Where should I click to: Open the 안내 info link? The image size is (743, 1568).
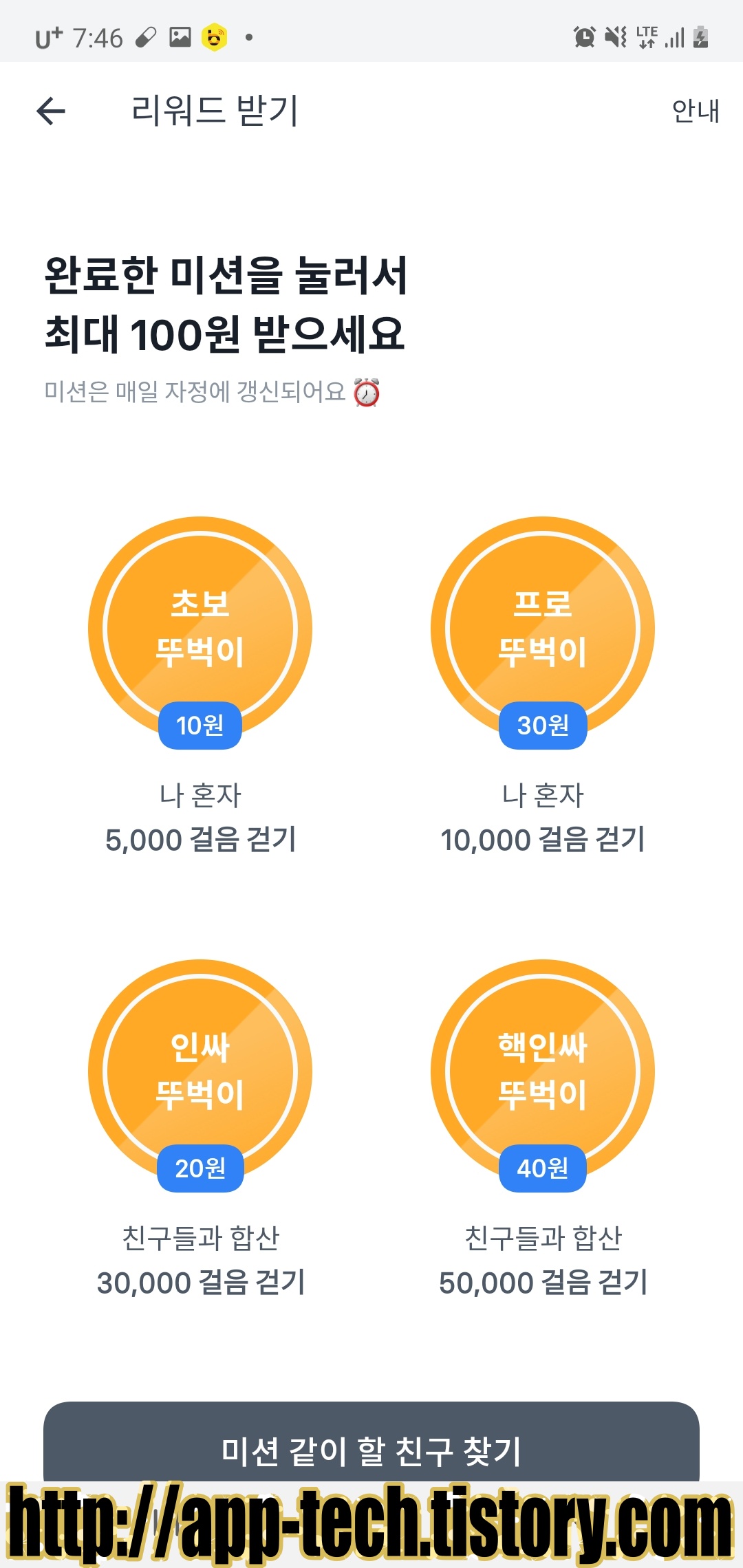(696, 111)
